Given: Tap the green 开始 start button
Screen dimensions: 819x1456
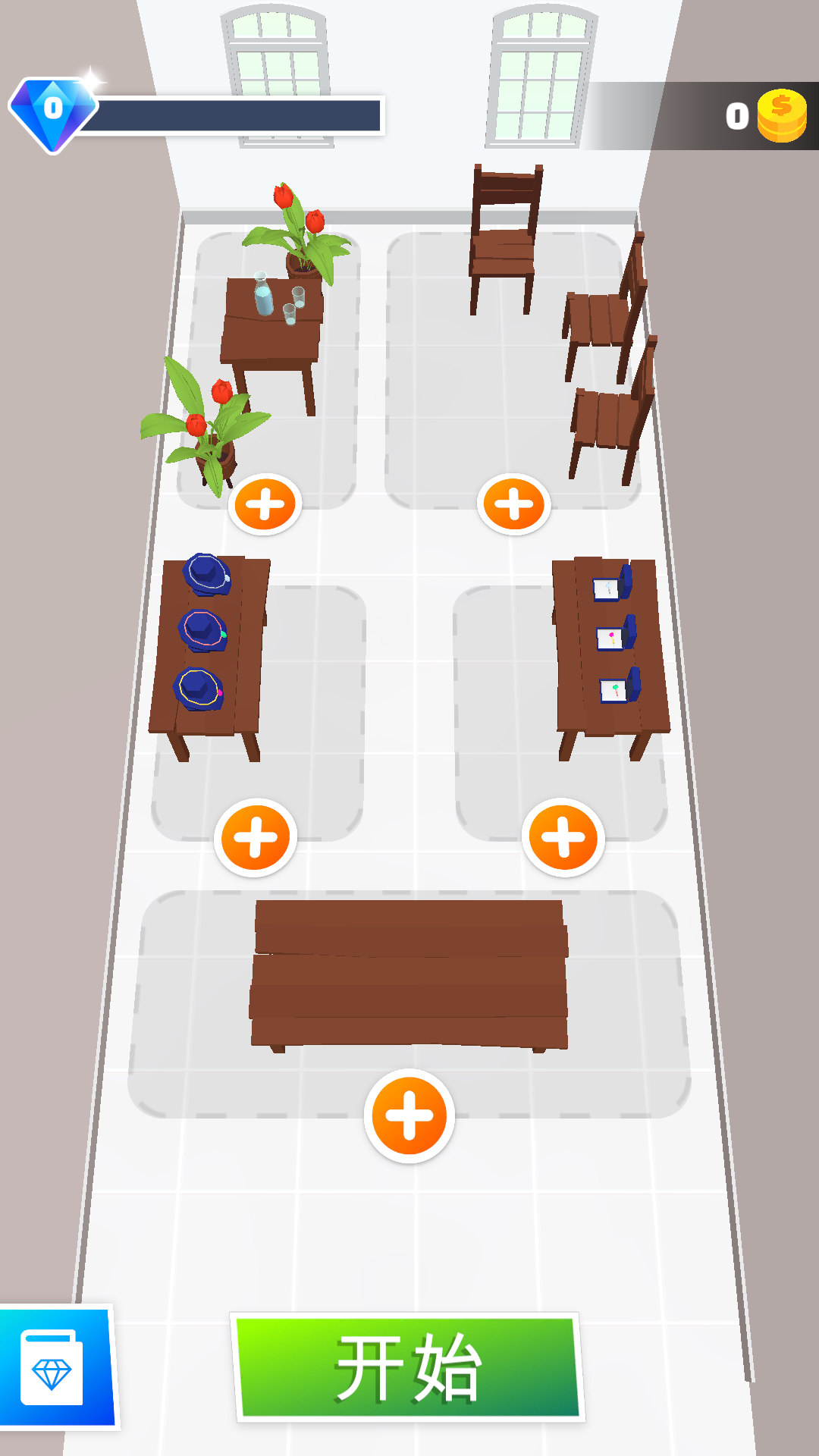Looking at the screenshot, I should point(408,1367).
